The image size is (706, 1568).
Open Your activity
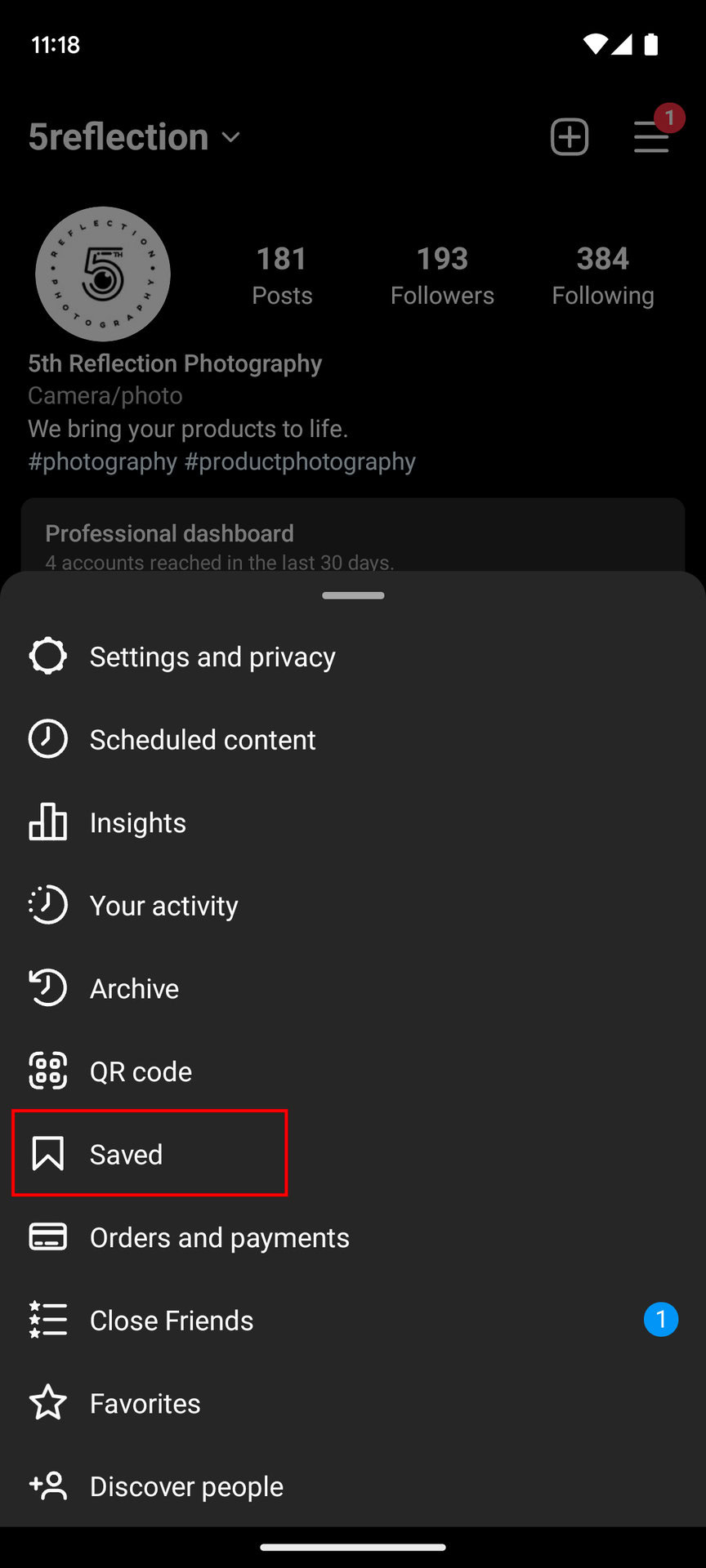coord(163,906)
